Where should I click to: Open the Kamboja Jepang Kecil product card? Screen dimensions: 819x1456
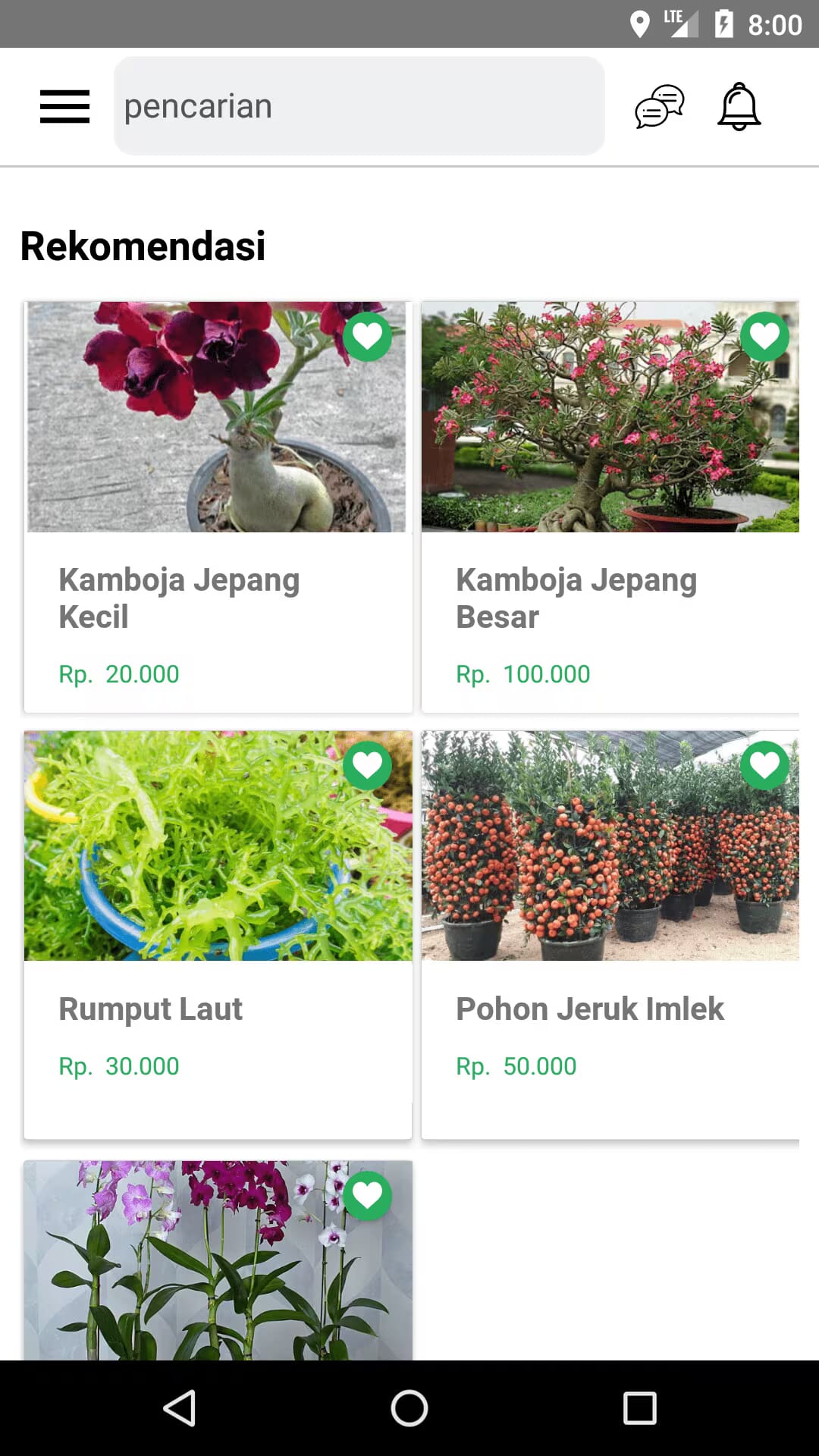click(x=218, y=507)
